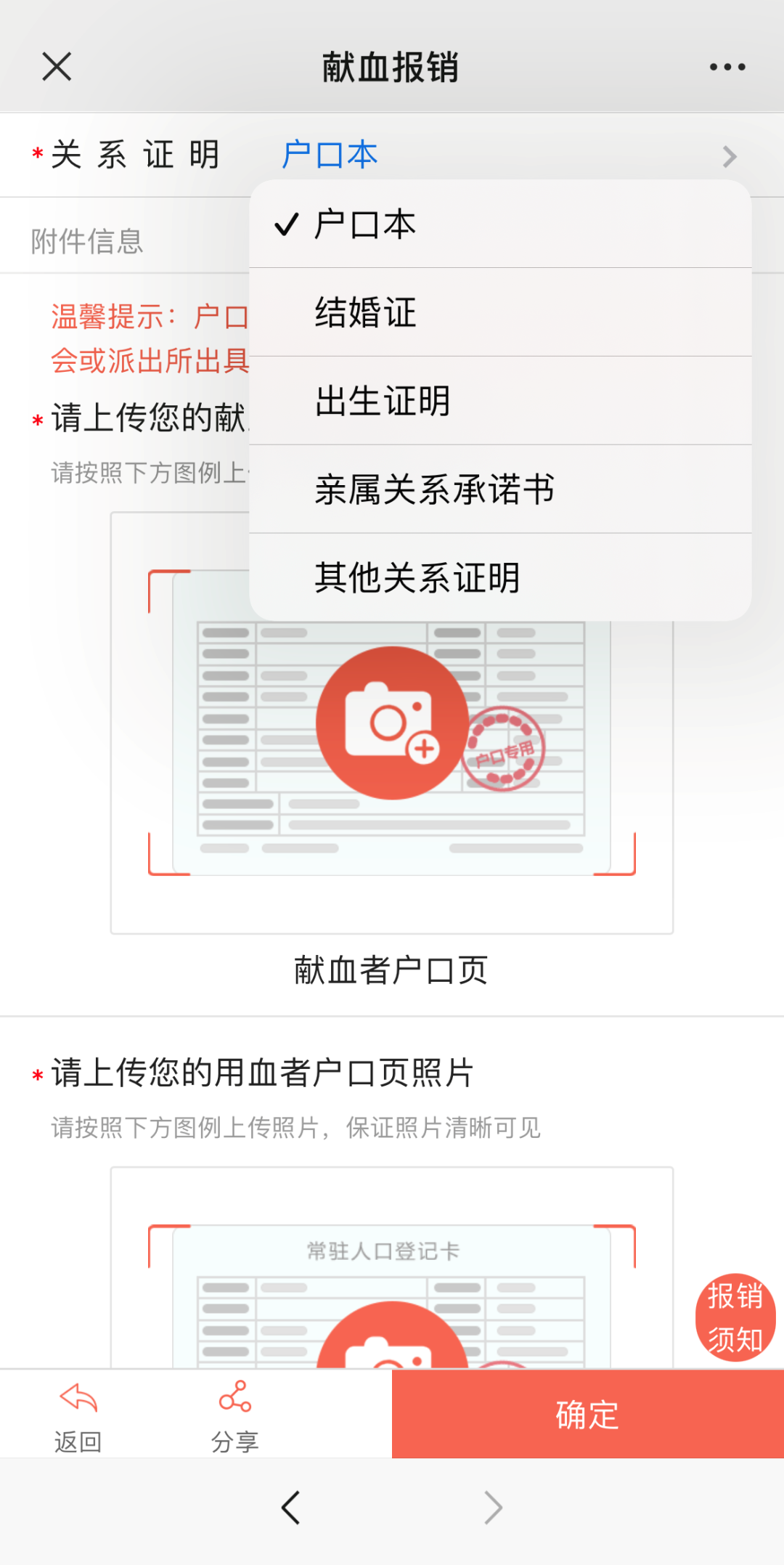Select 出生证明 option

tap(383, 401)
